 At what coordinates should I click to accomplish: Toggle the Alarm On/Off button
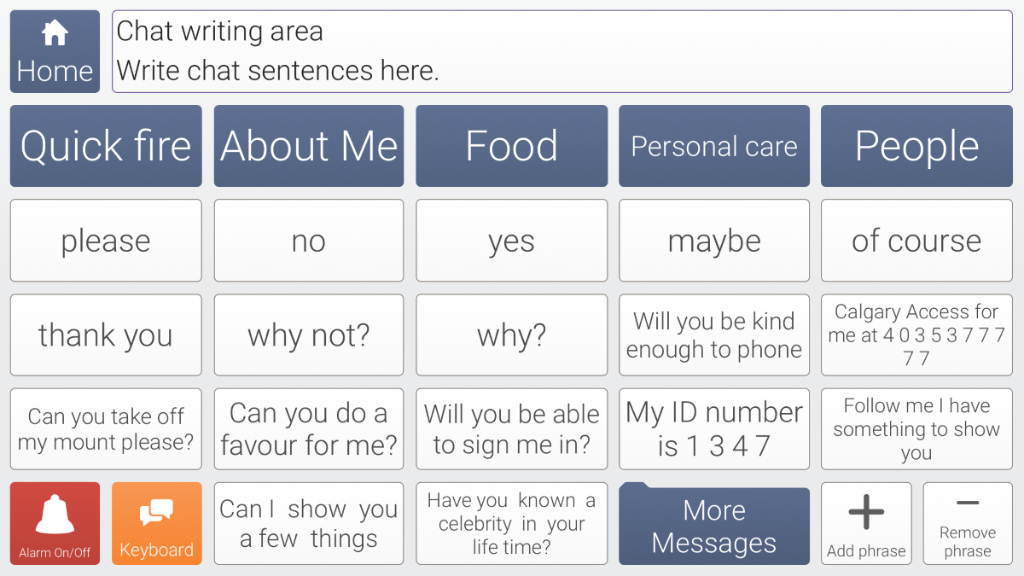coord(55,523)
